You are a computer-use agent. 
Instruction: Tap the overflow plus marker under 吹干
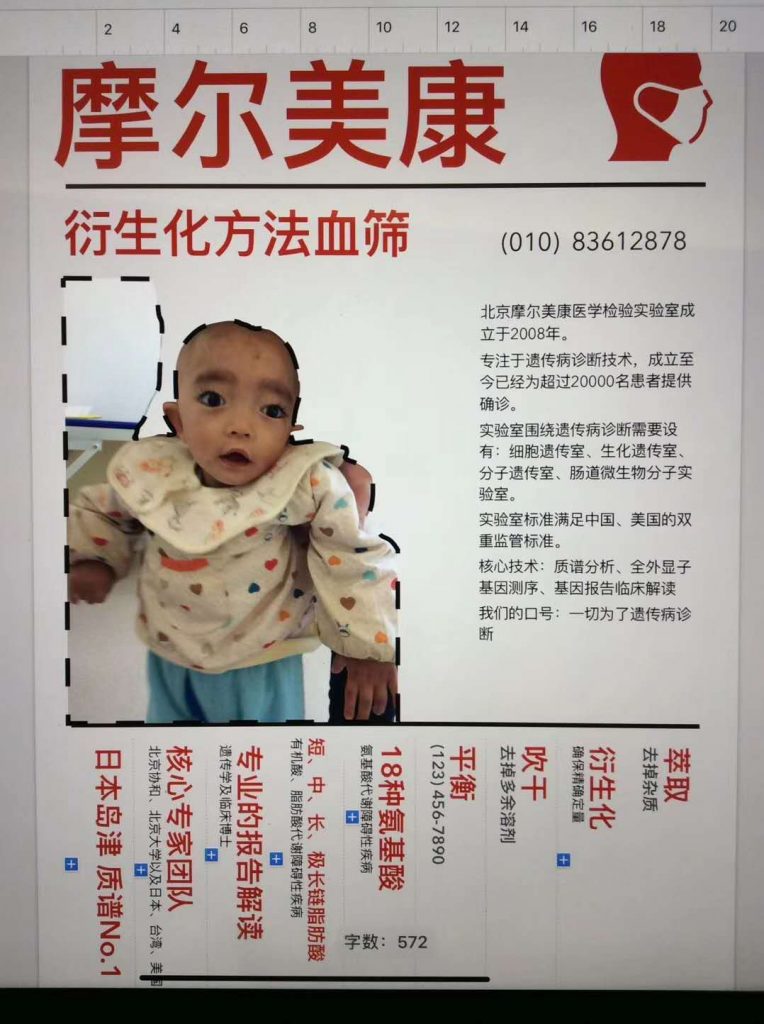[563, 861]
